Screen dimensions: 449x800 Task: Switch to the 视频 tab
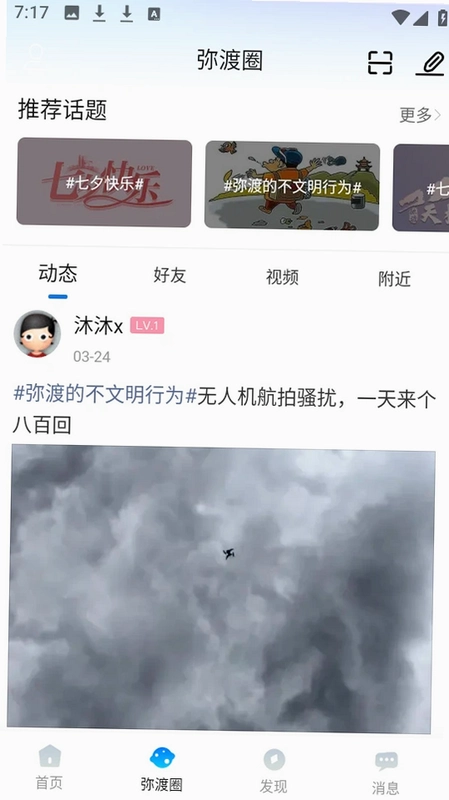click(282, 277)
